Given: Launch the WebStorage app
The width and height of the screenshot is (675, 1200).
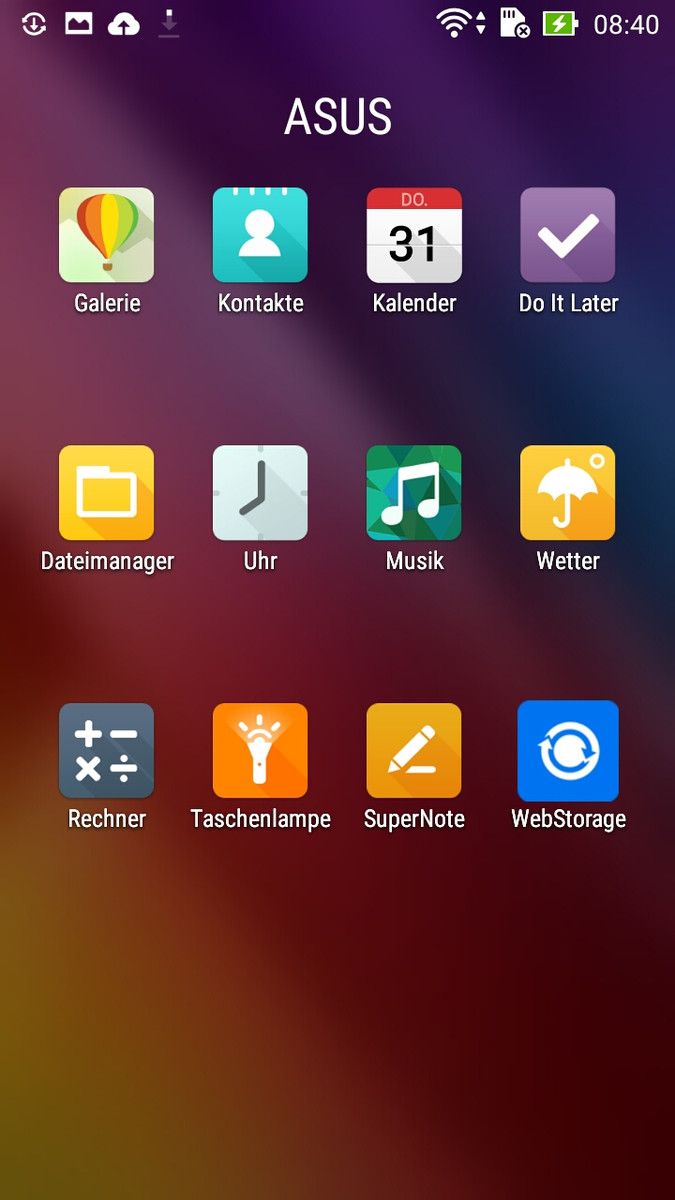Looking at the screenshot, I should click(x=568, y=751).
